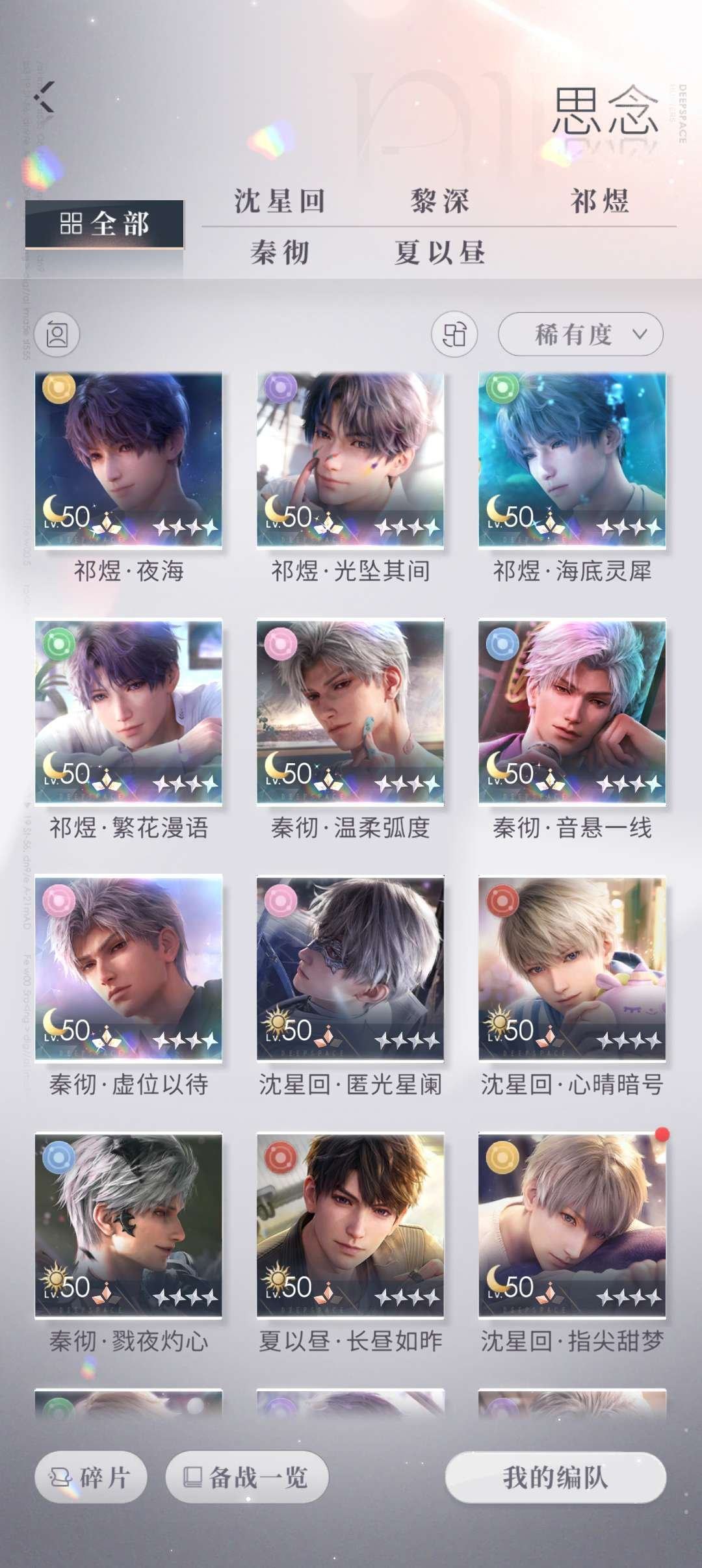Tap the layout switch icon beside 稀有度
The image size is (702, 1568).
pos(454,335)
